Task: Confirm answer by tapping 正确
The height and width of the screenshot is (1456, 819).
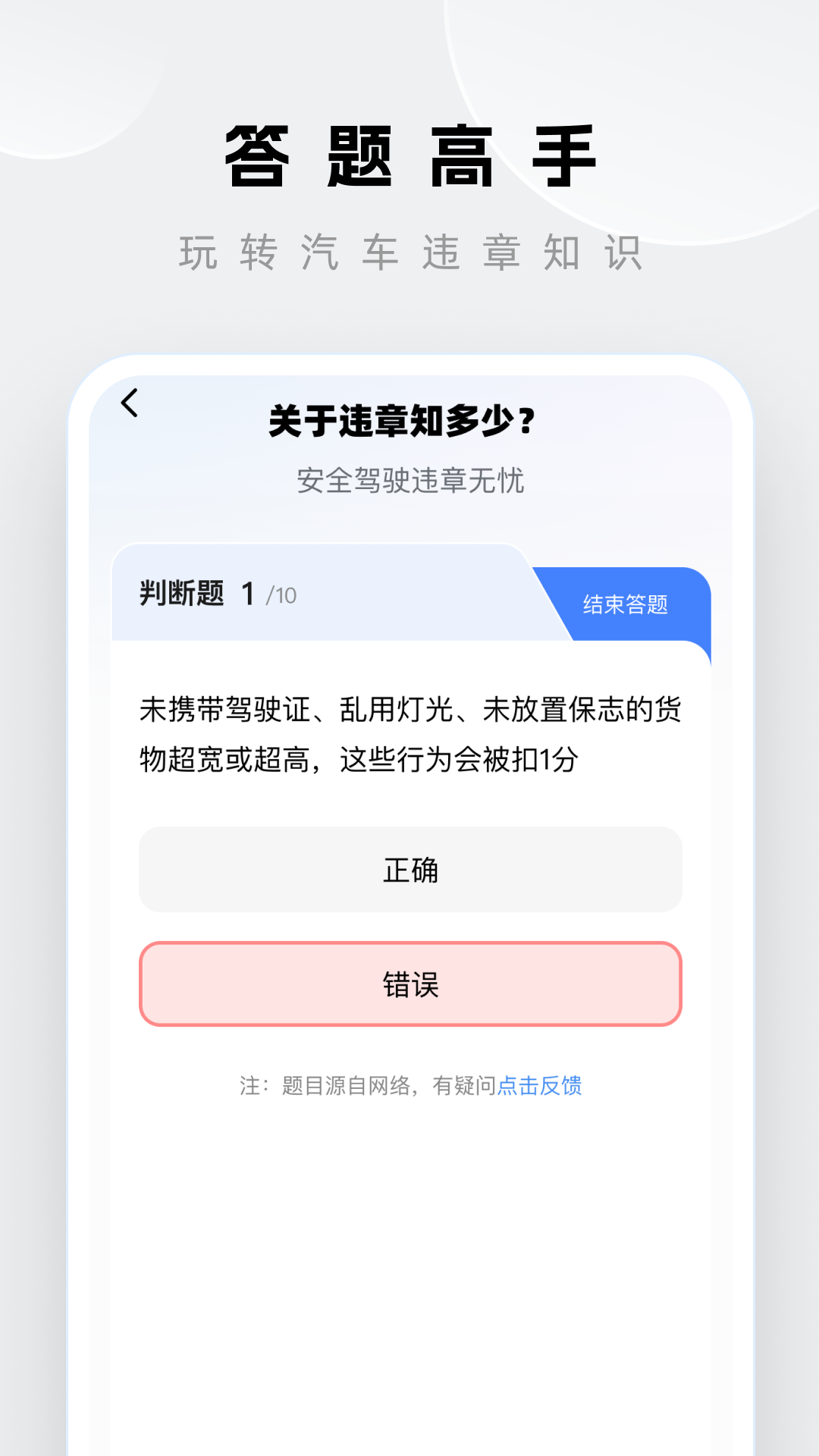Action: point(409,871)
